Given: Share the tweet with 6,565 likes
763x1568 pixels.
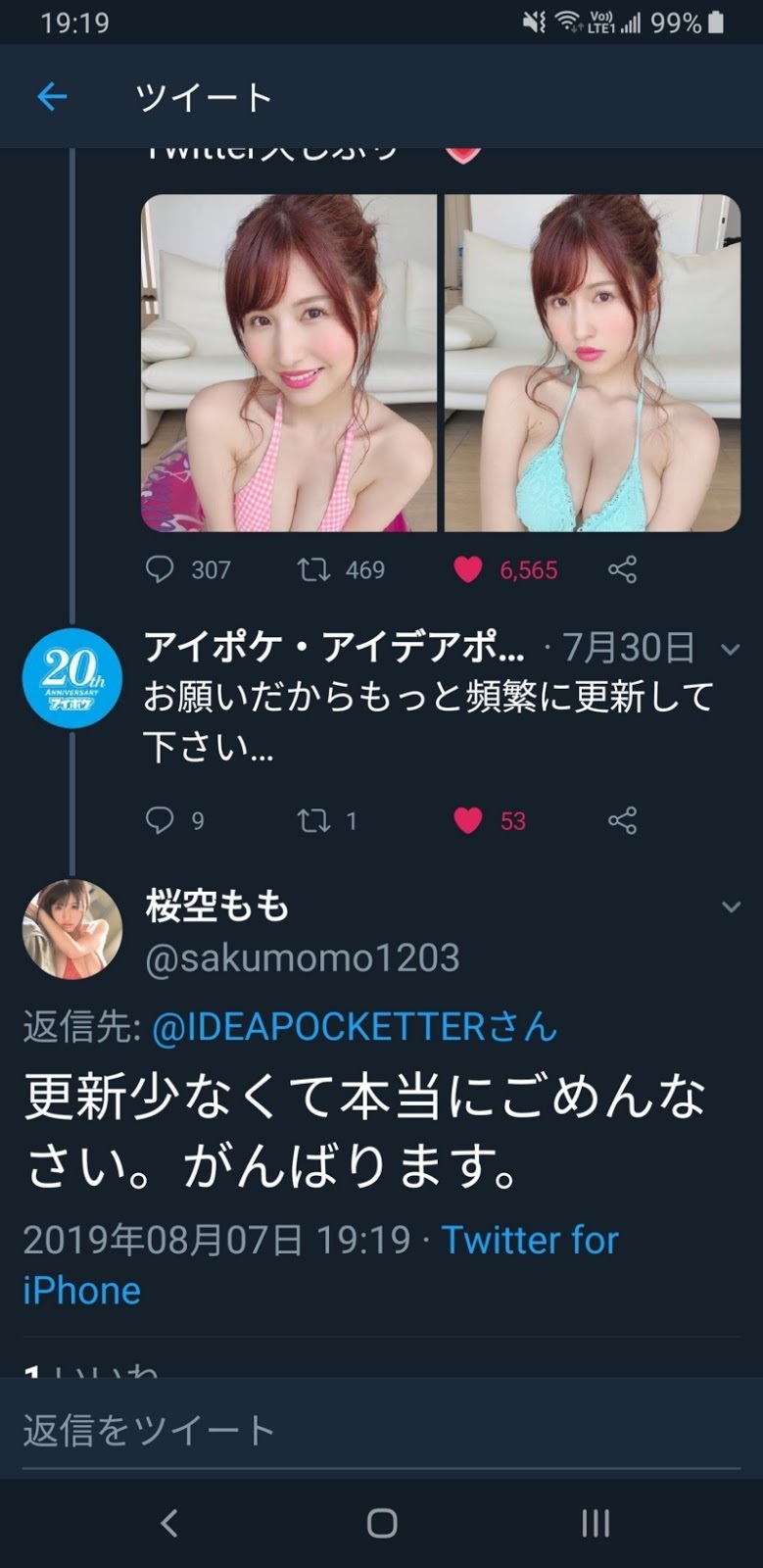Looking at the screenshot, I should 622,569.
